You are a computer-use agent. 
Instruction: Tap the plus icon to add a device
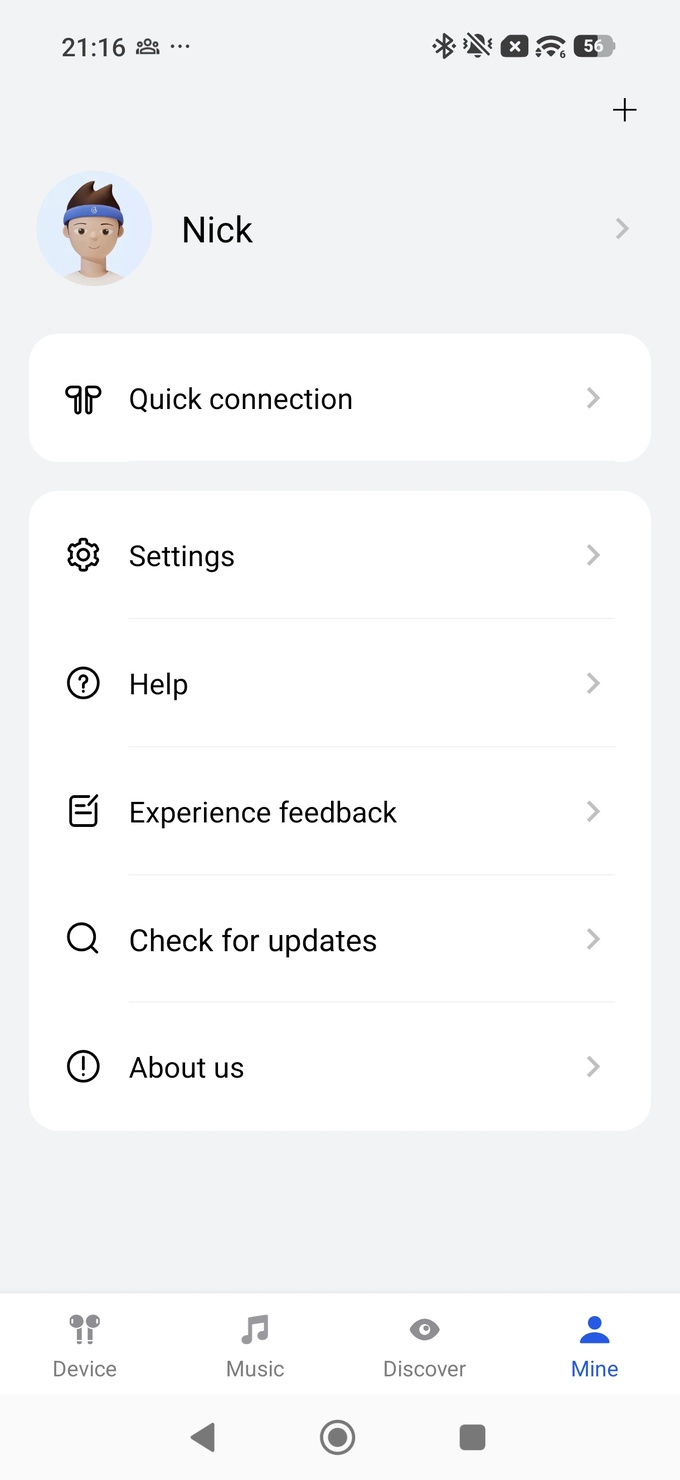[x=624, y=110]
